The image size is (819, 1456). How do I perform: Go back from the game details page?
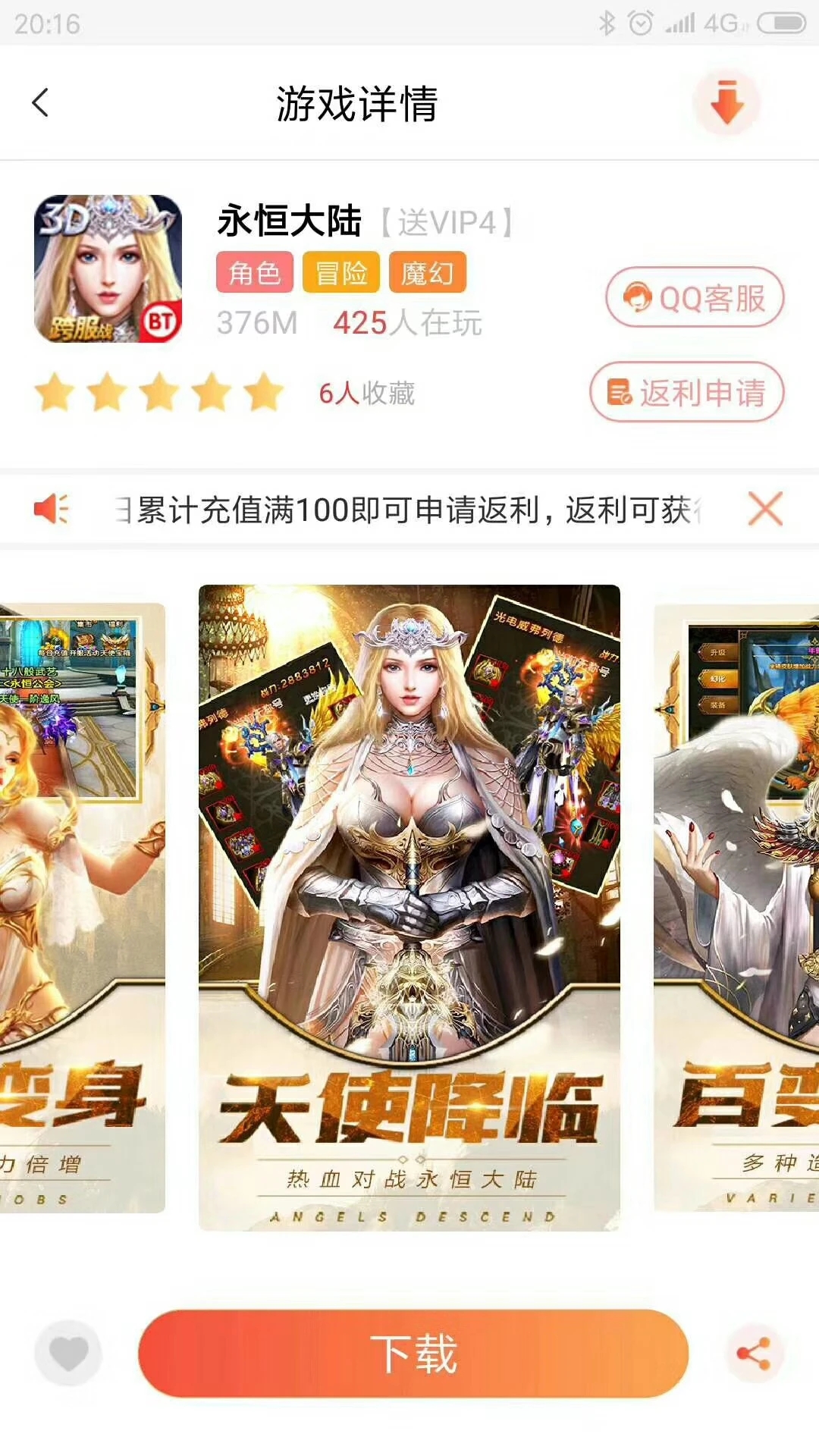tap(41, 103)
